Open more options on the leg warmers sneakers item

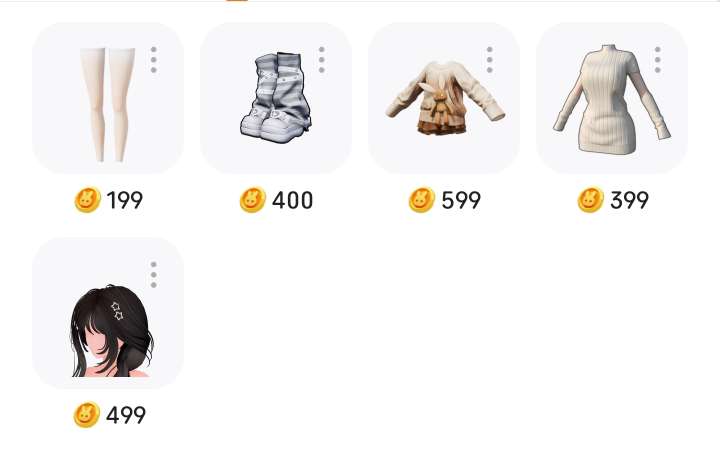(x=322, y=60)
